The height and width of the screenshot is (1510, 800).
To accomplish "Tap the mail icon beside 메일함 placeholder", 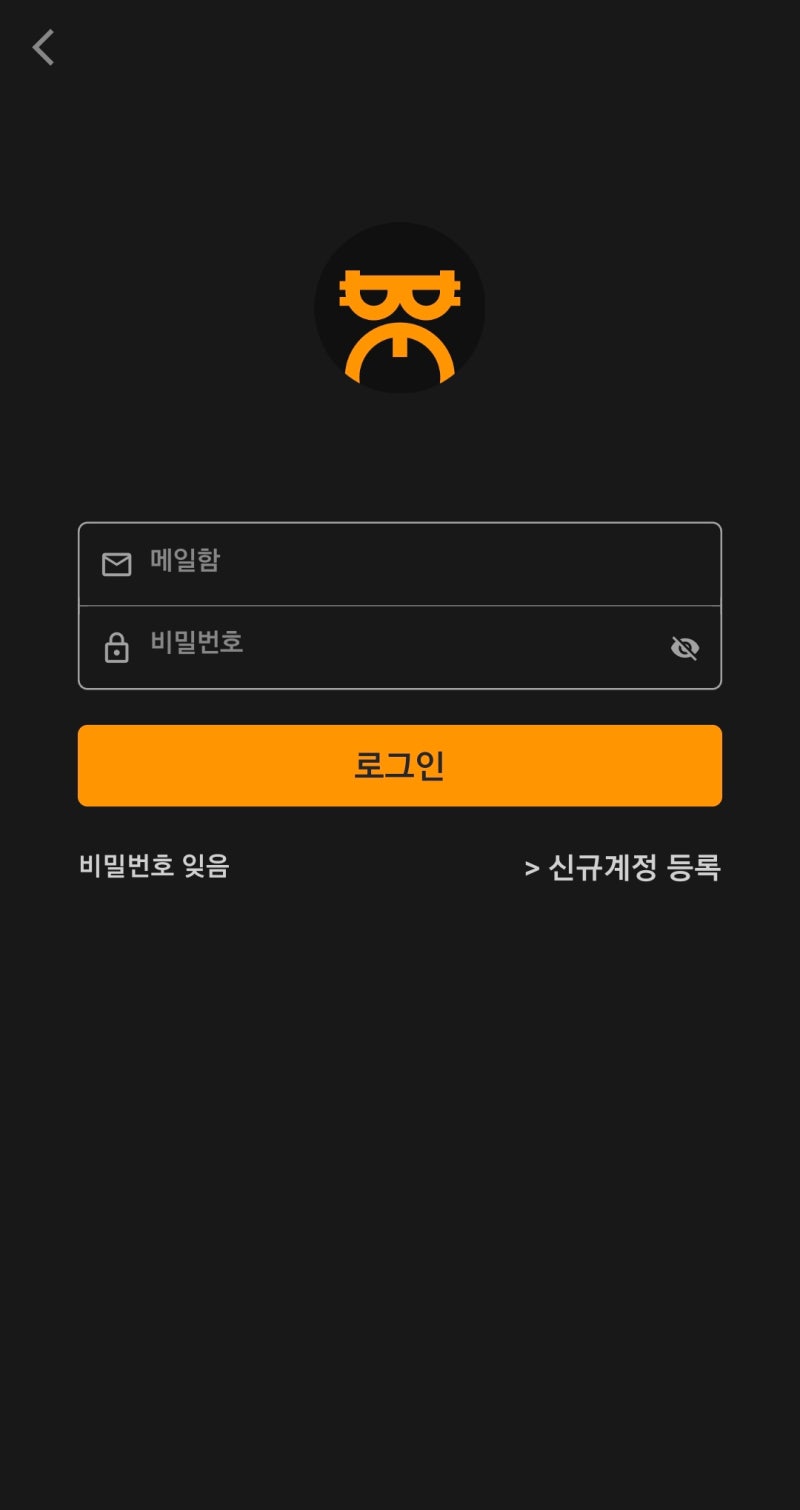I will [117, 563].
